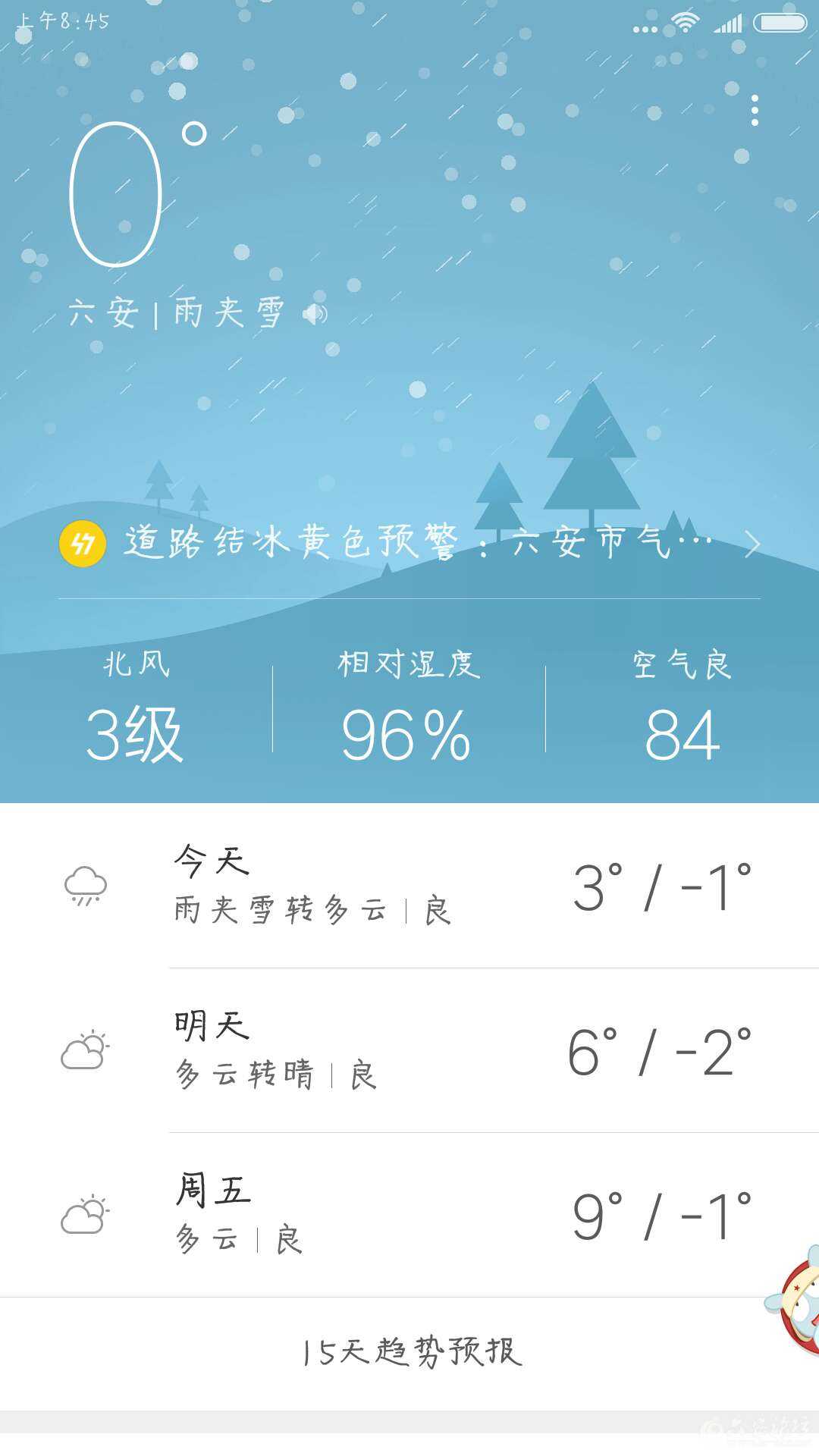View today's 今天 forecast row

tap(409, 886)
